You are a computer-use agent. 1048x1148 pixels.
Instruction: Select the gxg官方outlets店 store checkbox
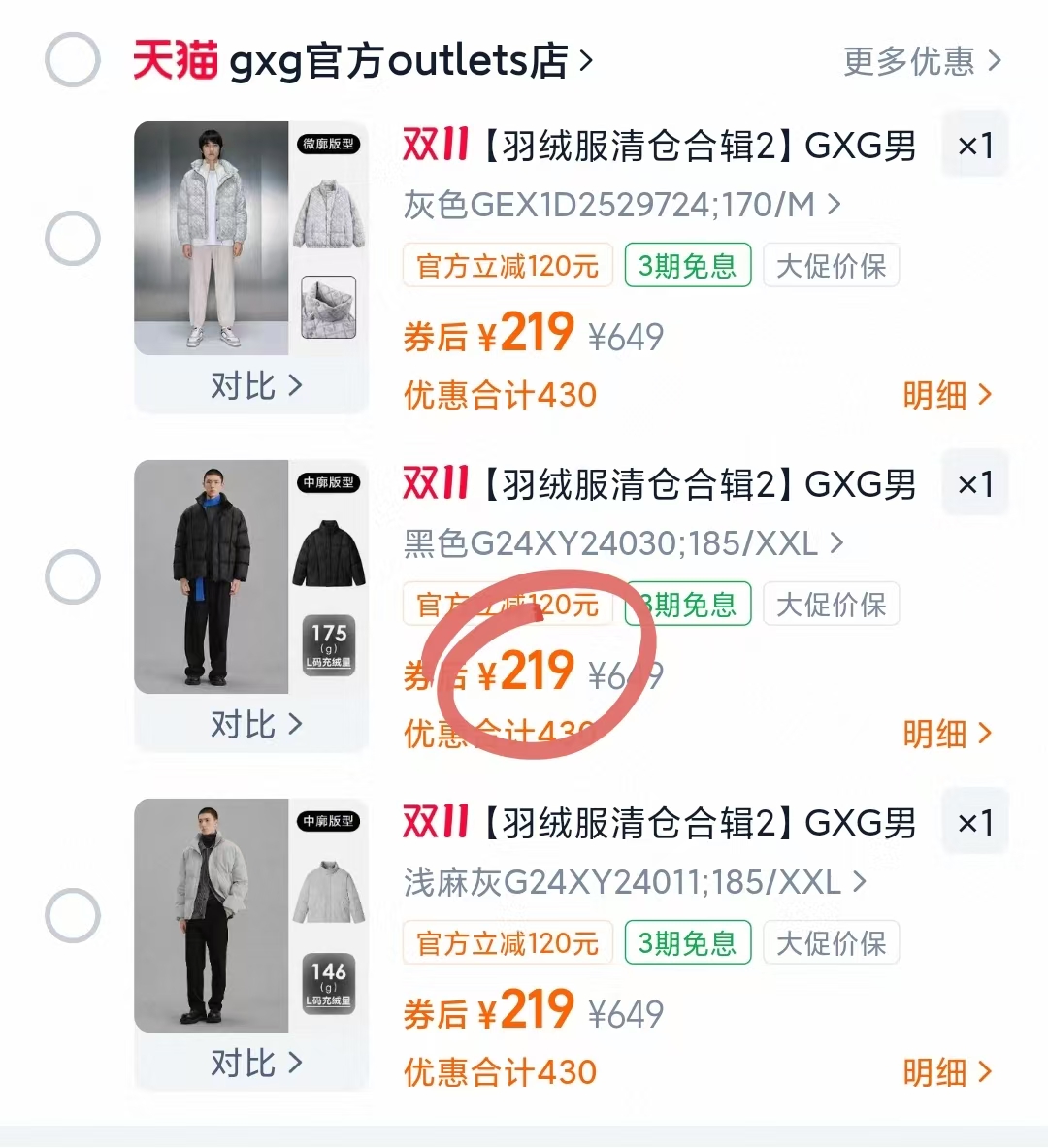tap(73, 60)
